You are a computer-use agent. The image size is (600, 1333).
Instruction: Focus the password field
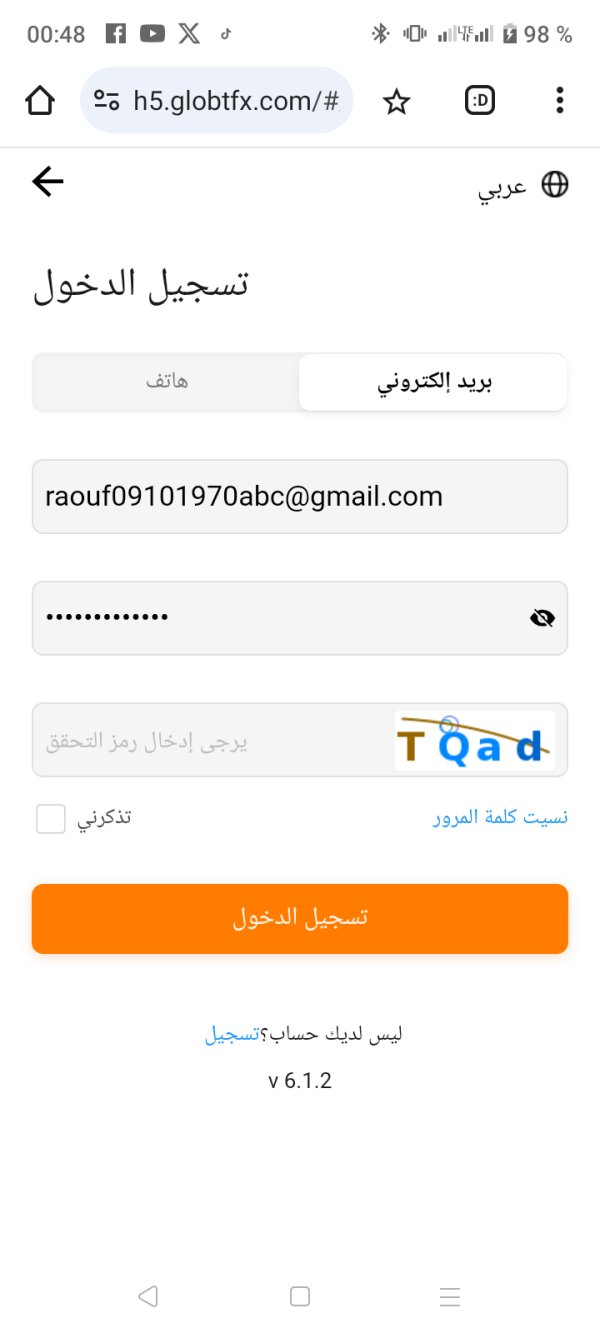click(x=270, y=618)
